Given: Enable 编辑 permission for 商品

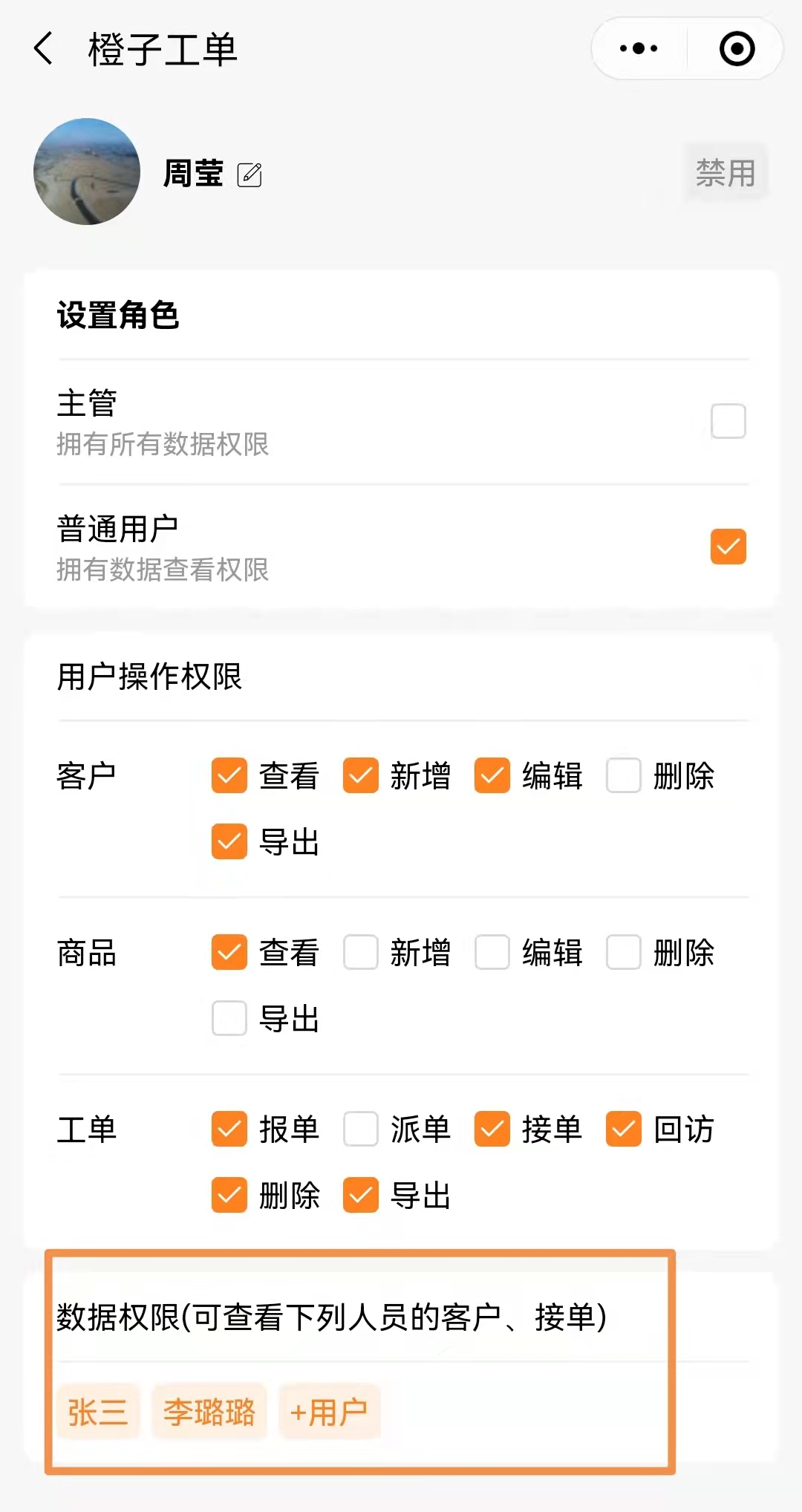Looking at the screenshot, I should tap(492, 952).
